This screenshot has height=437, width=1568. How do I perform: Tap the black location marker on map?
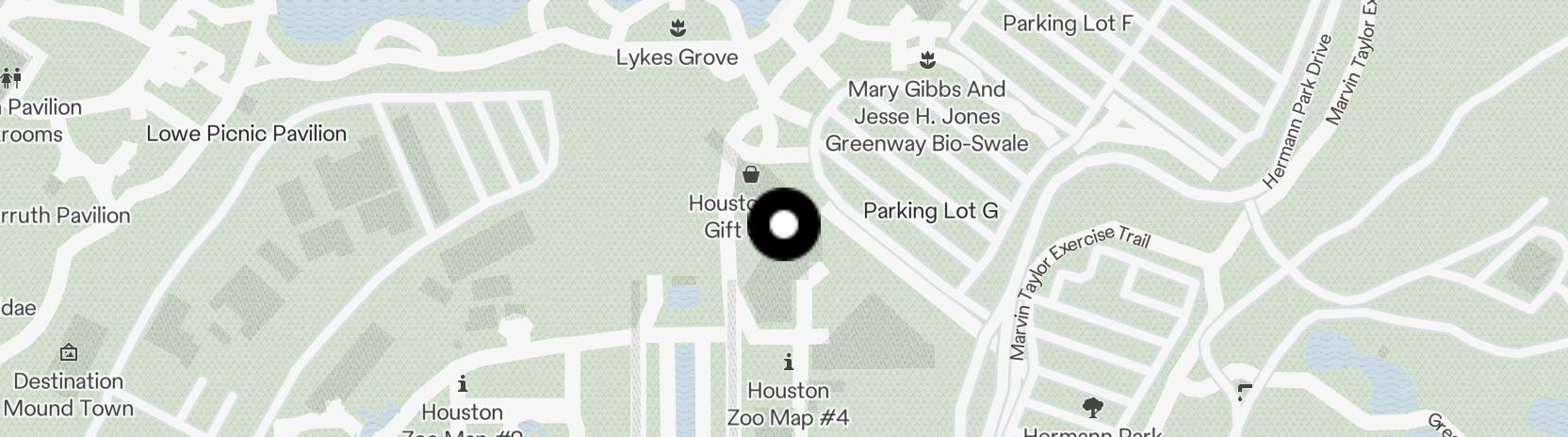pyautogui.click(x=784, y=225)
